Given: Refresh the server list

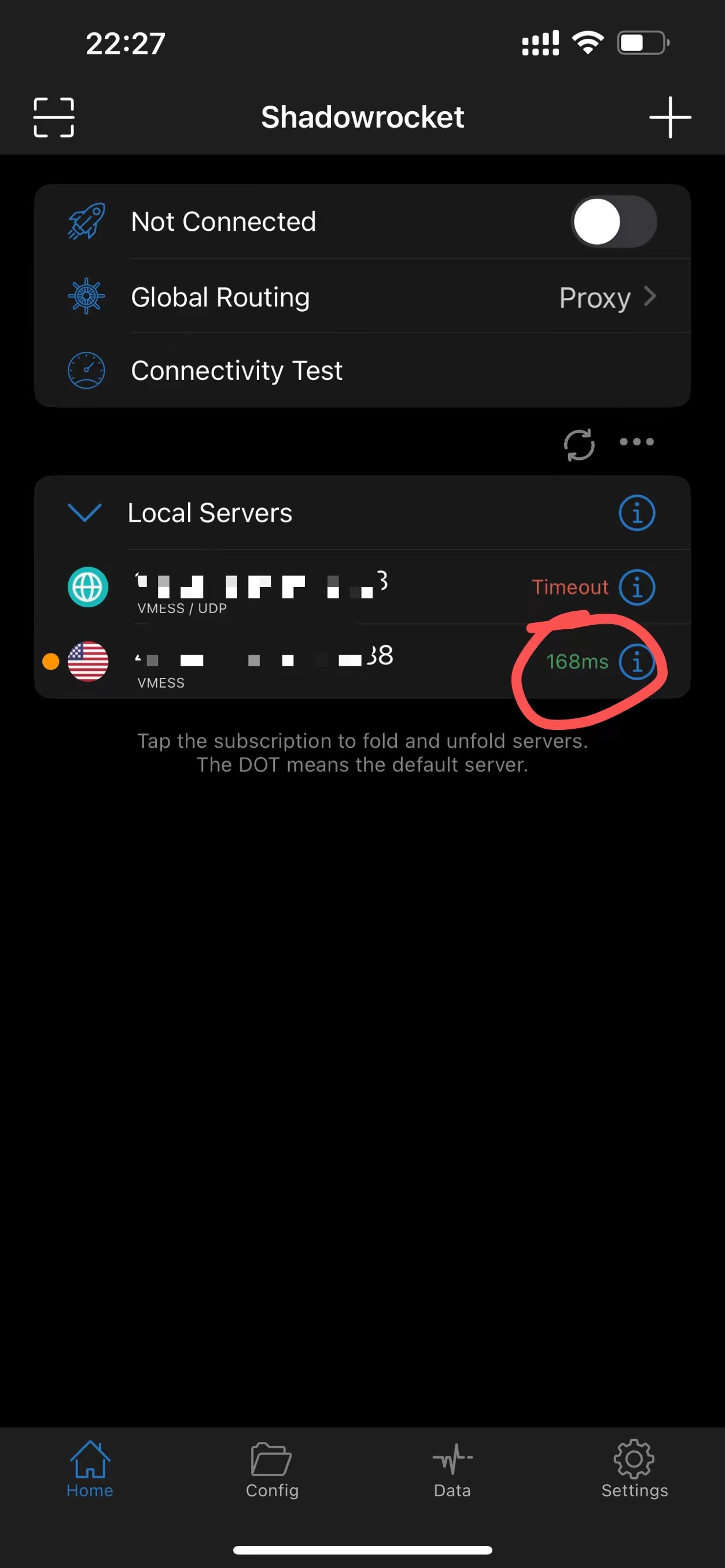Looking at the screenshot, I should pyautogui.click(x=579, y=444).
